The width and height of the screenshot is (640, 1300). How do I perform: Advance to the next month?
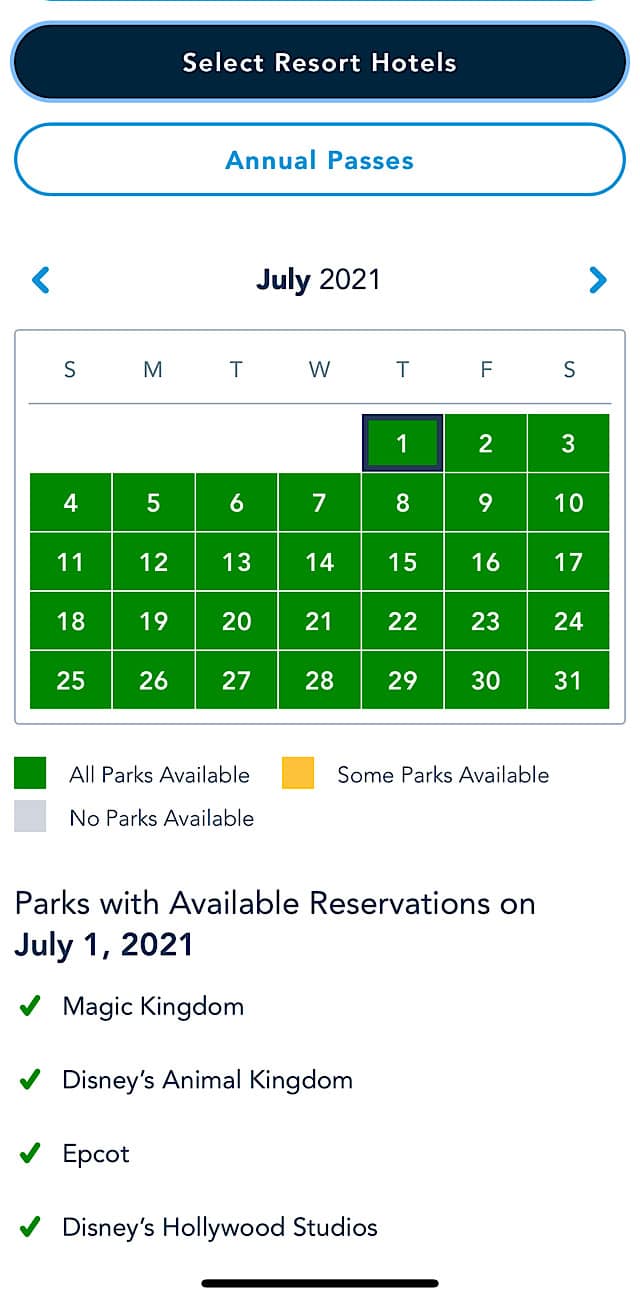[x=598, y=279]
